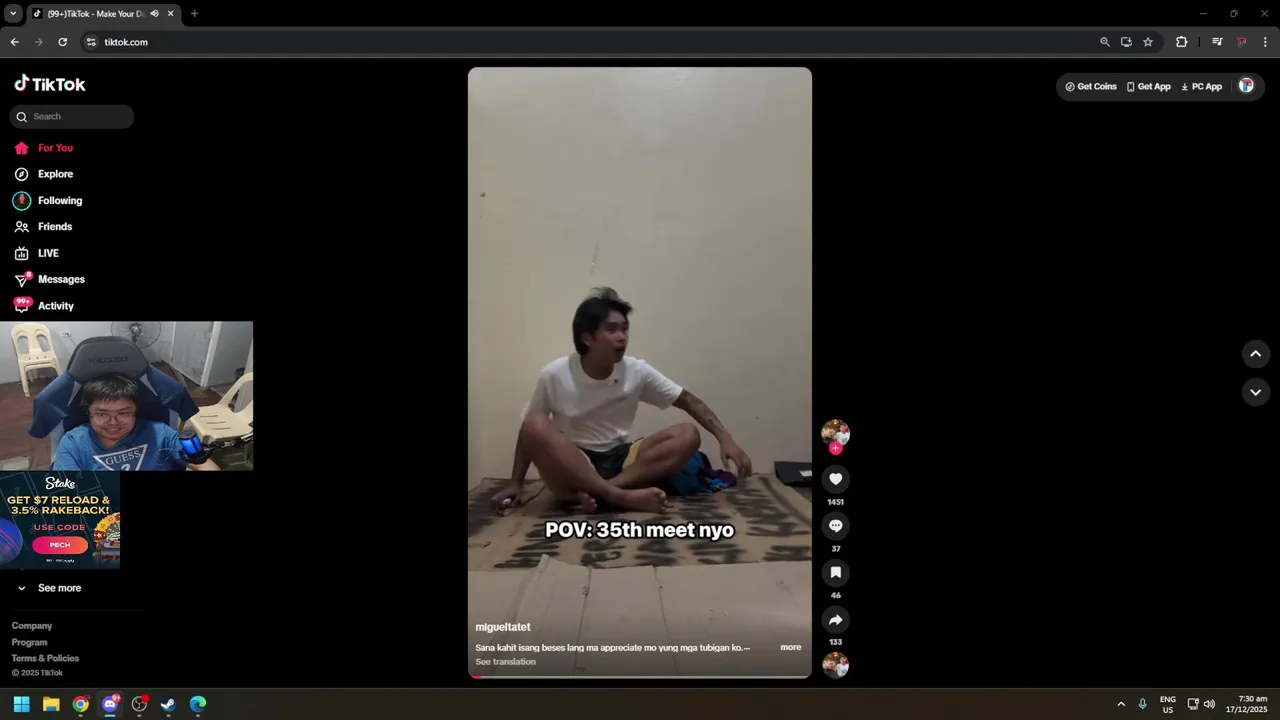The width and height of the screenshot is (1280, 720).
Task: Tap the Get App button
Action: click(x=1148, y=87)
